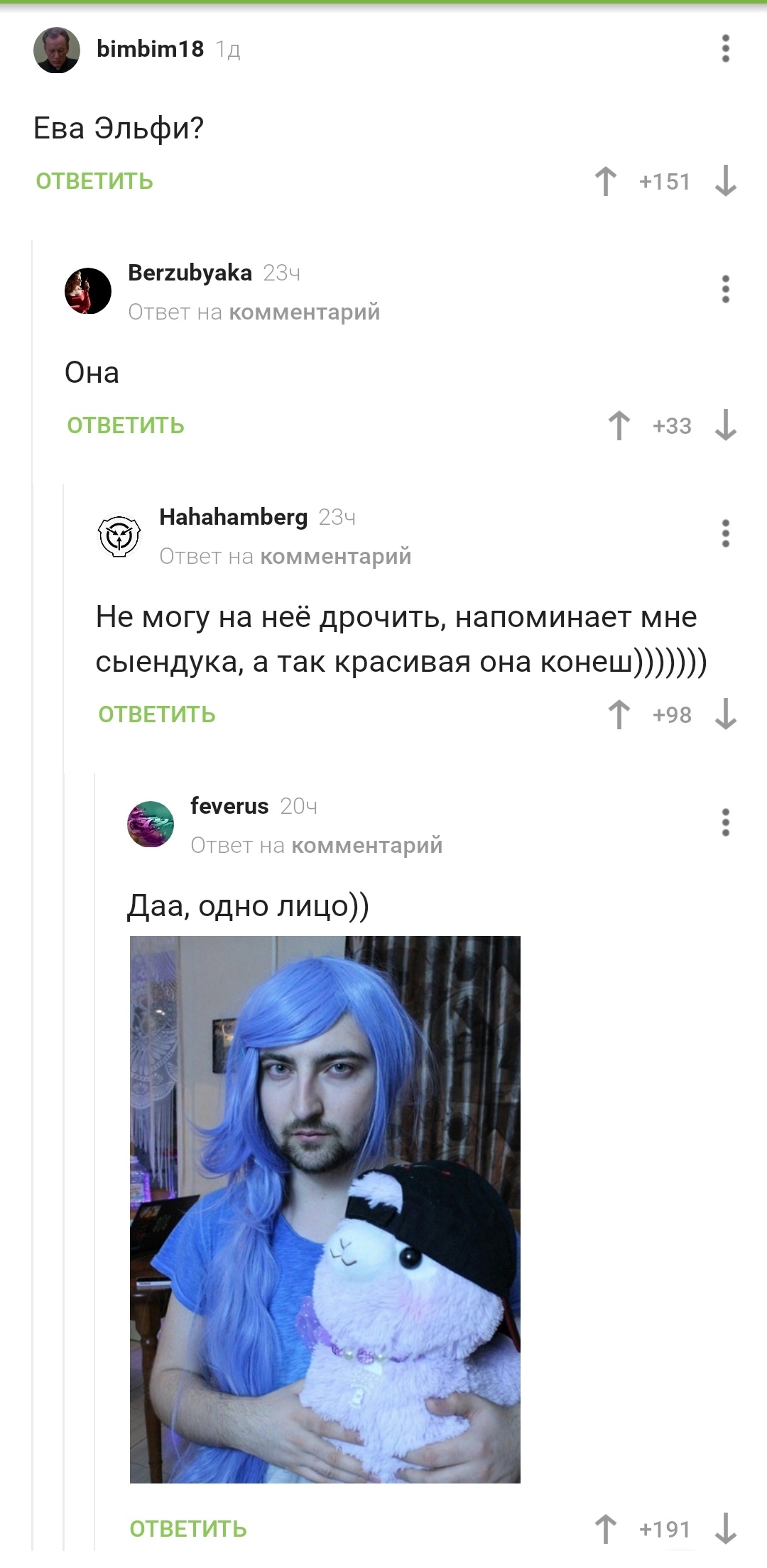Upvote bimbim18's comment
Screen dimensions: 767x1568
(x=606, y=181)
